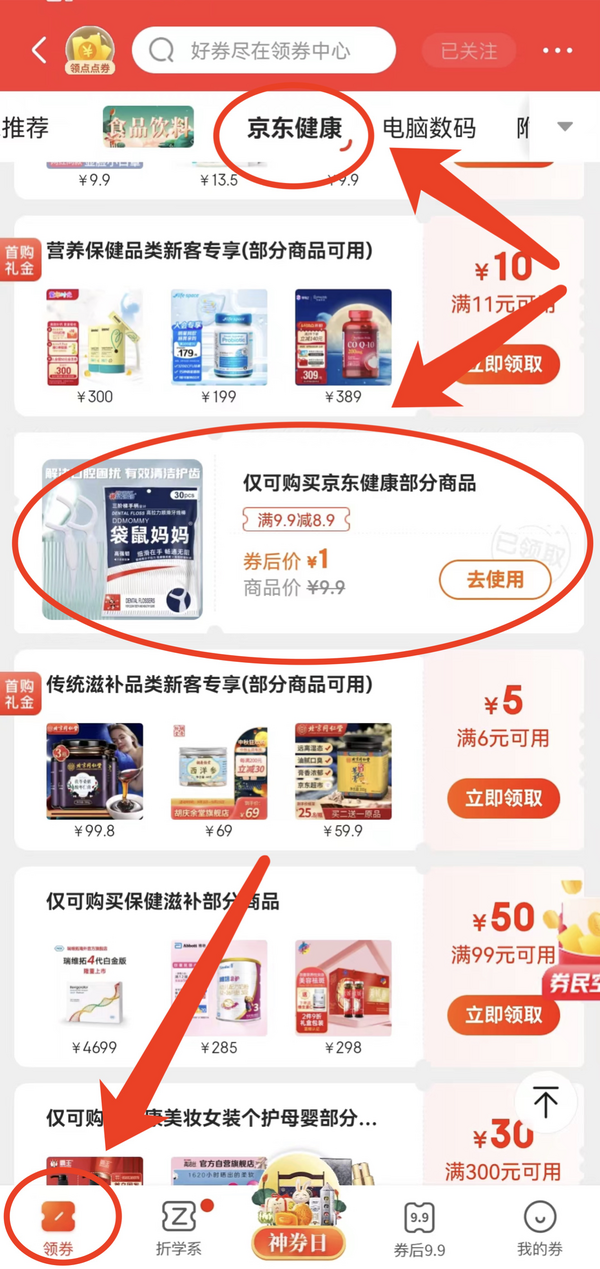Claim the ¥5 满6元可用 coupon
The width and height of the screenshot is (600, 1269).
[x=504, y=797]
